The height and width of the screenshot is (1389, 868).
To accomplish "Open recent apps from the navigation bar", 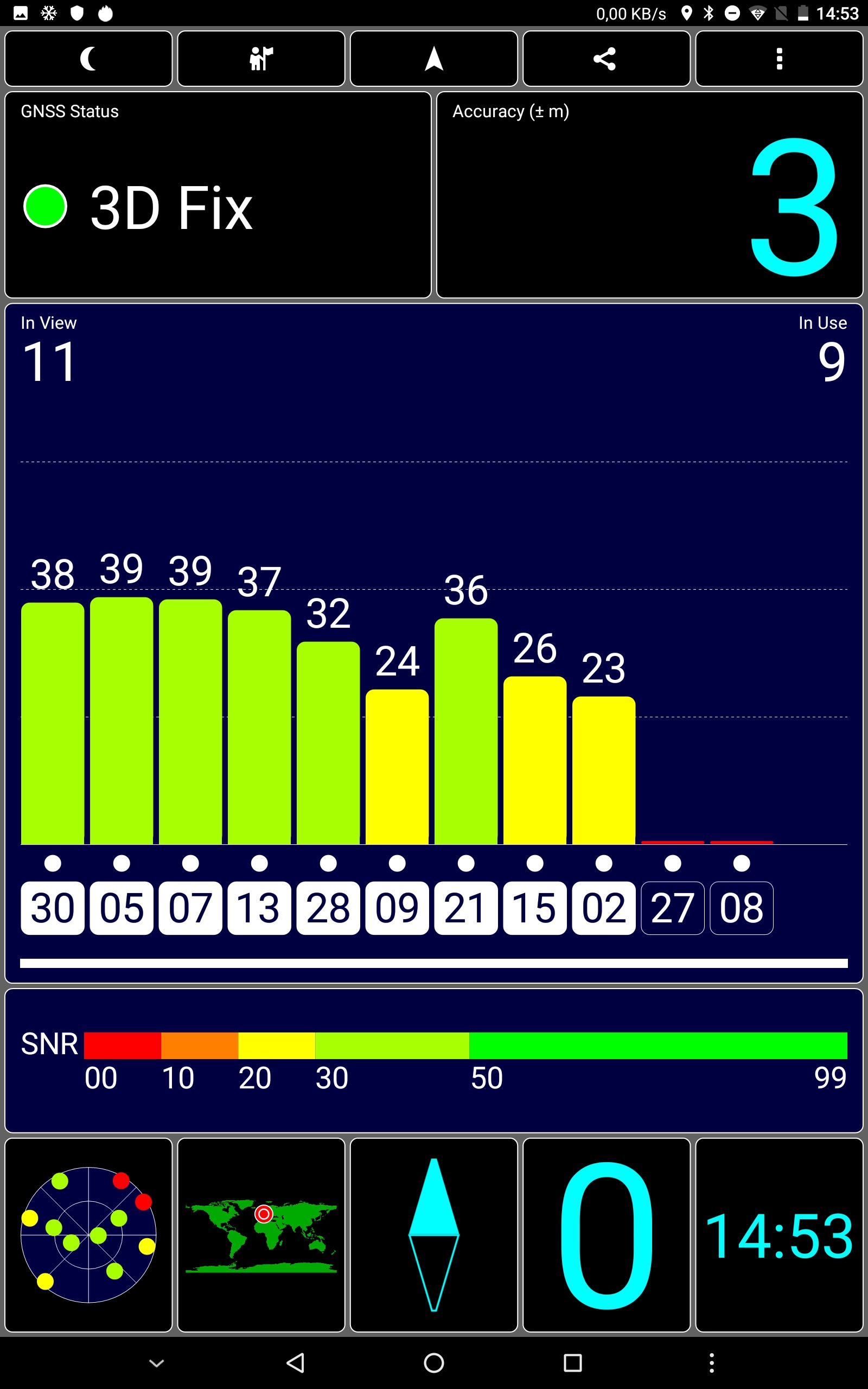I will click(572, 1362).
